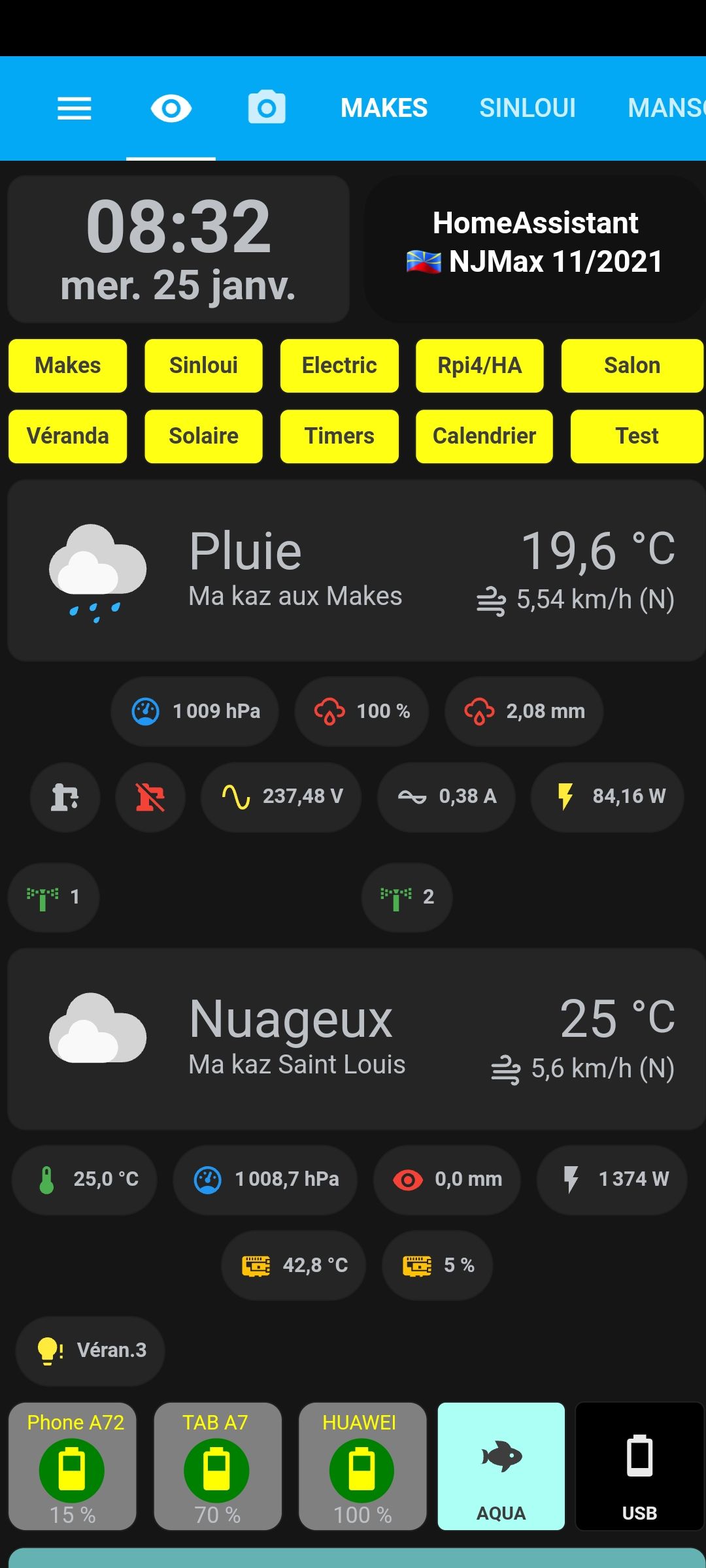Image resolution: width=706 pixels, height=1568 pixels.
Task: Tap the Solaire button
Action: [203, 436]
